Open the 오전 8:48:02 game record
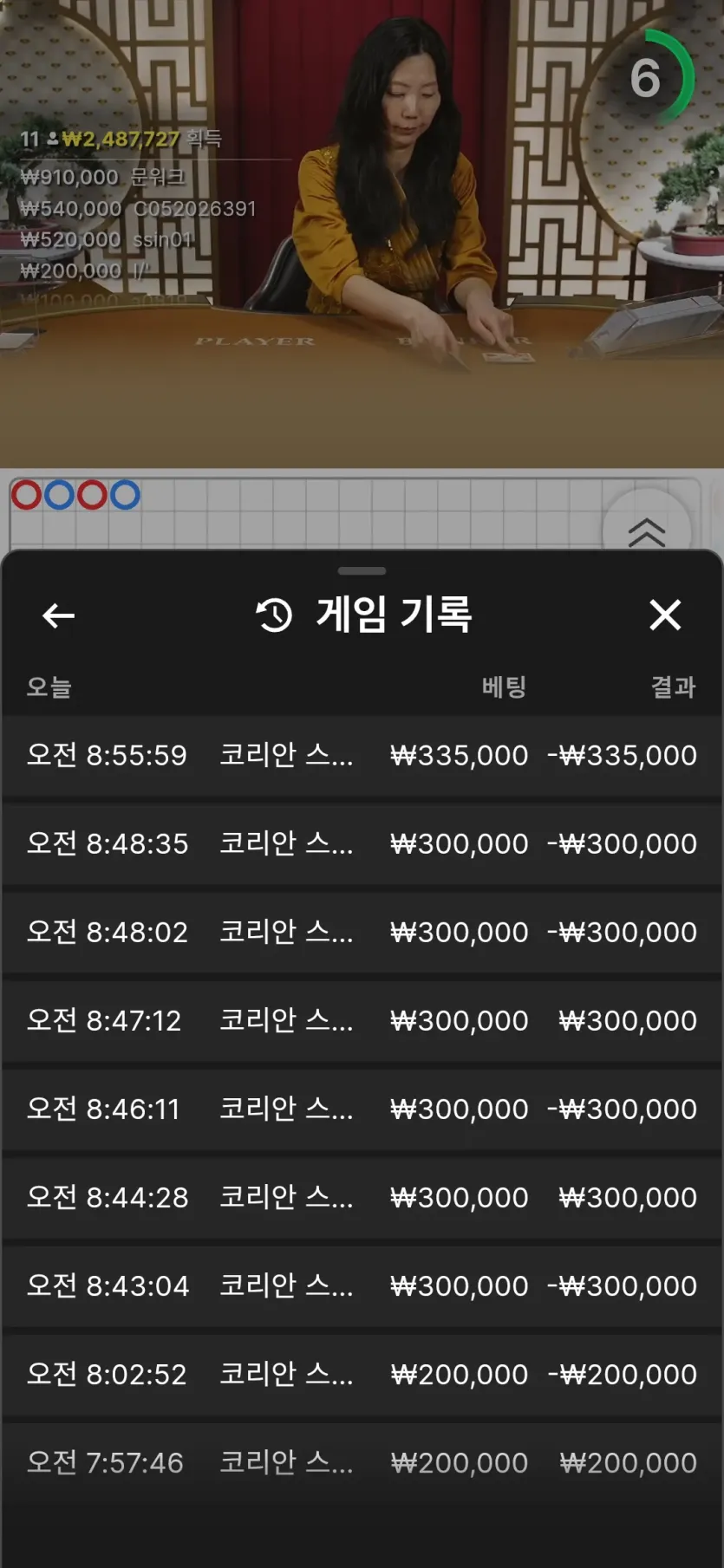 (x=362, y=932)
